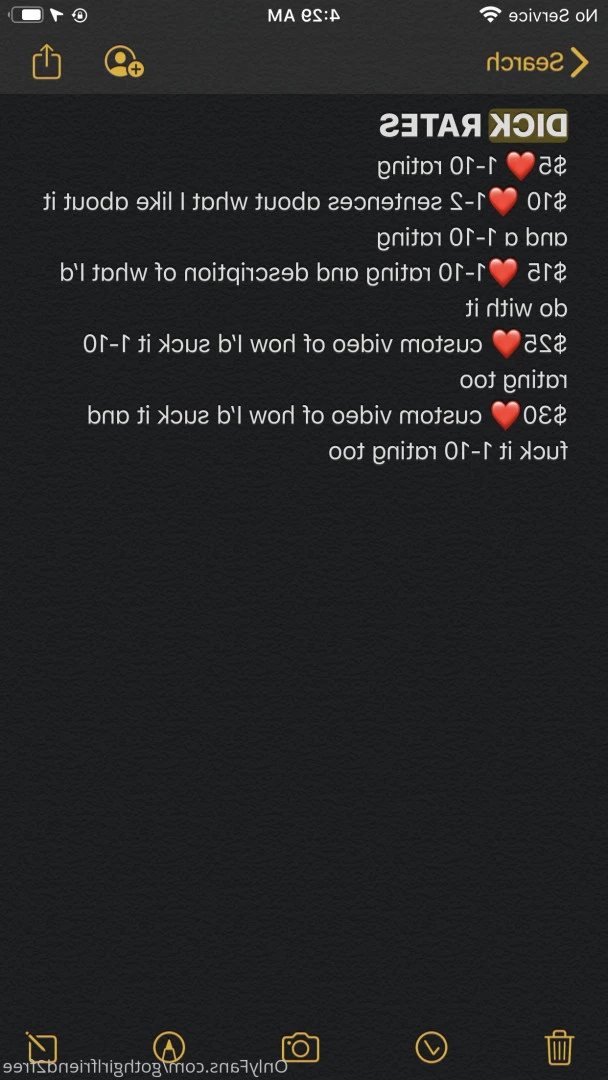Screen dimensions: 608x1080
Task: Open the markup pen tool
Action: (x=170, y=1047)
